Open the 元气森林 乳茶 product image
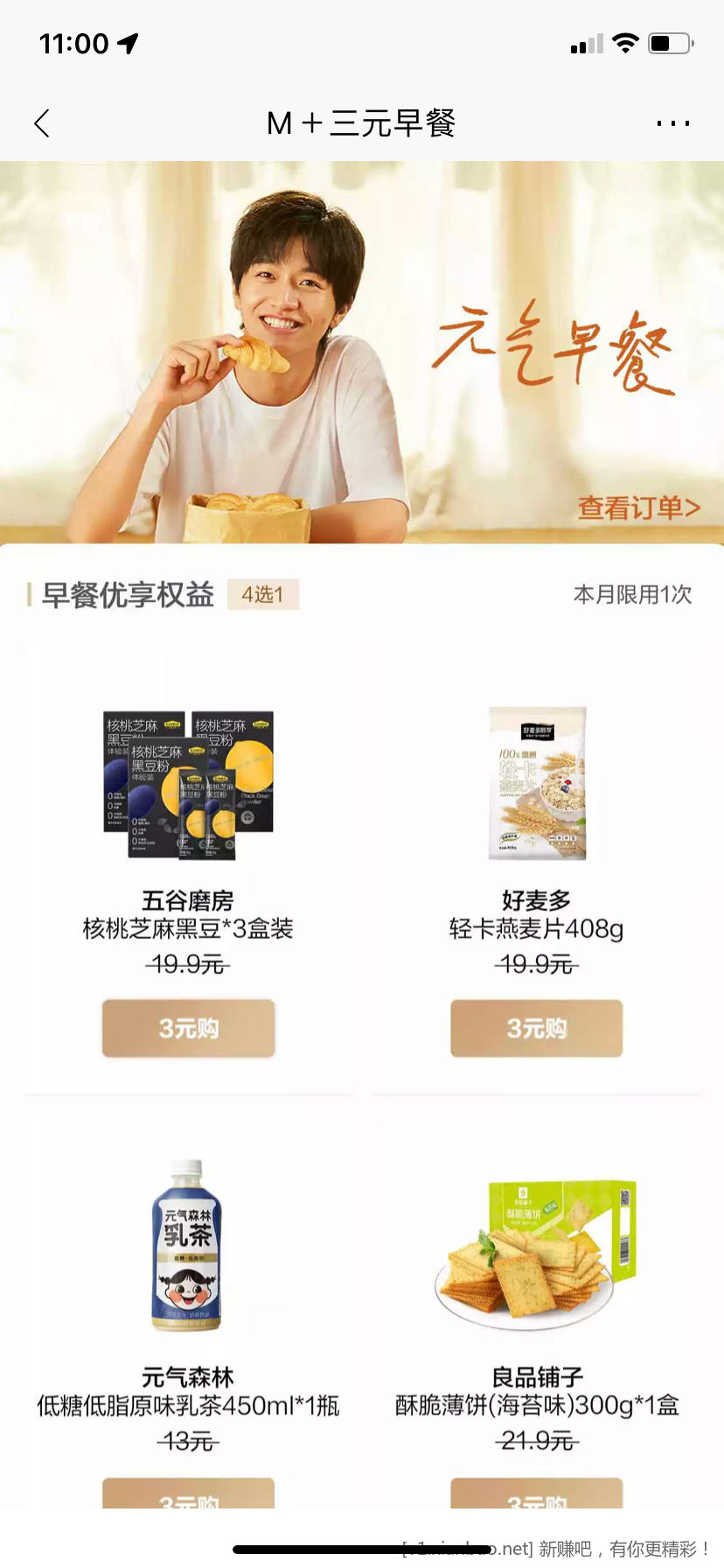724x1568 pixels. pos(187,1246)
